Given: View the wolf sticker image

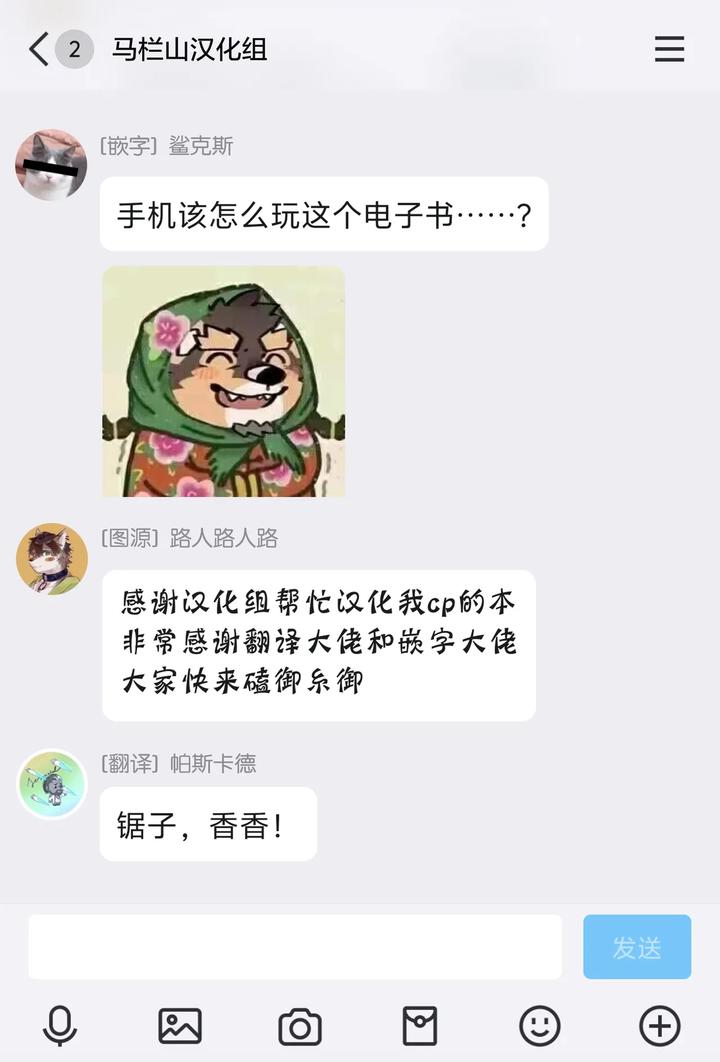Looking at the screenshot, I should click(224, 381).
